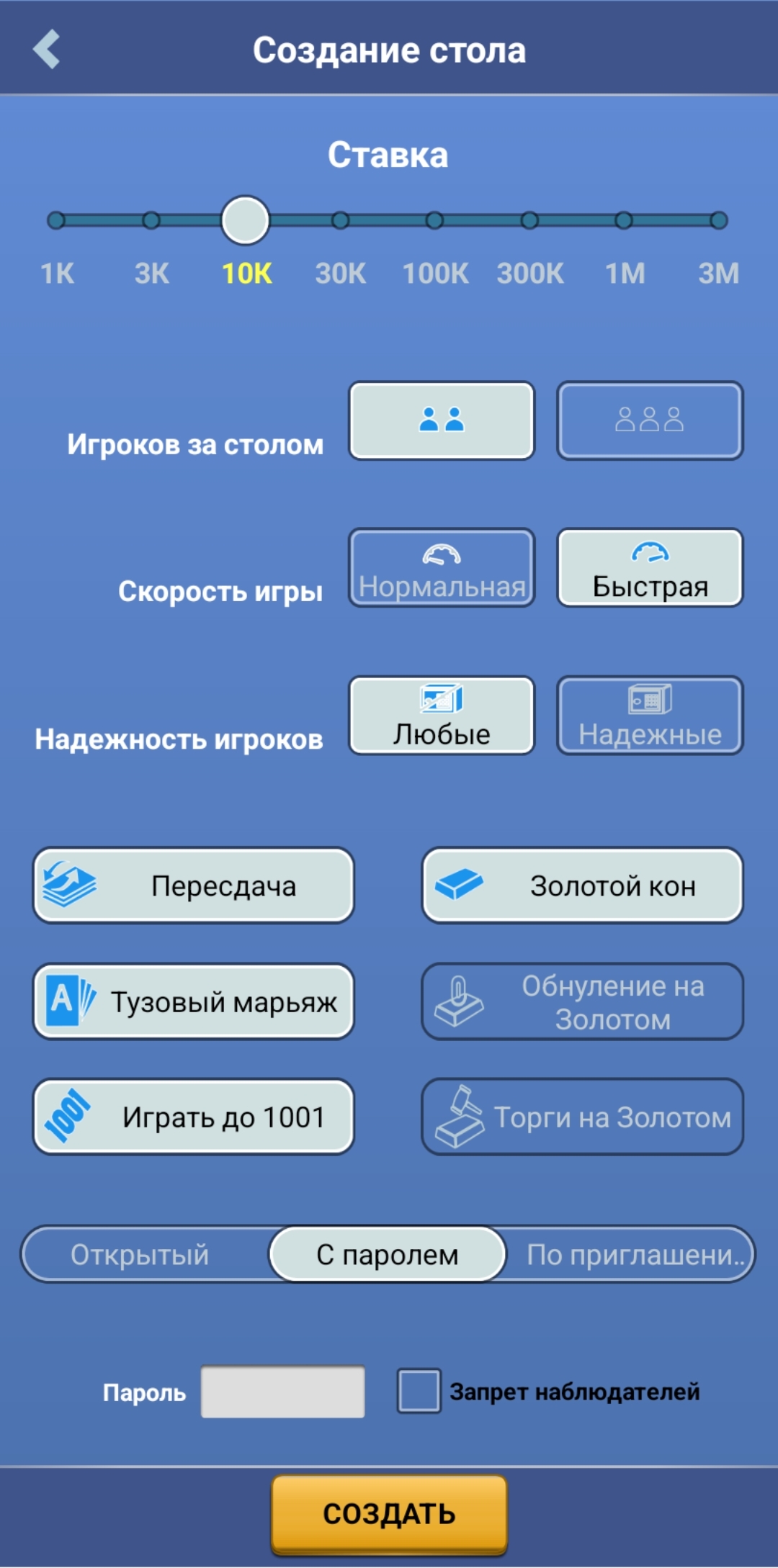This screenshot has height=1568, width=778.
Task: Choose Нормальная game speed
Action: pos(442,568)
